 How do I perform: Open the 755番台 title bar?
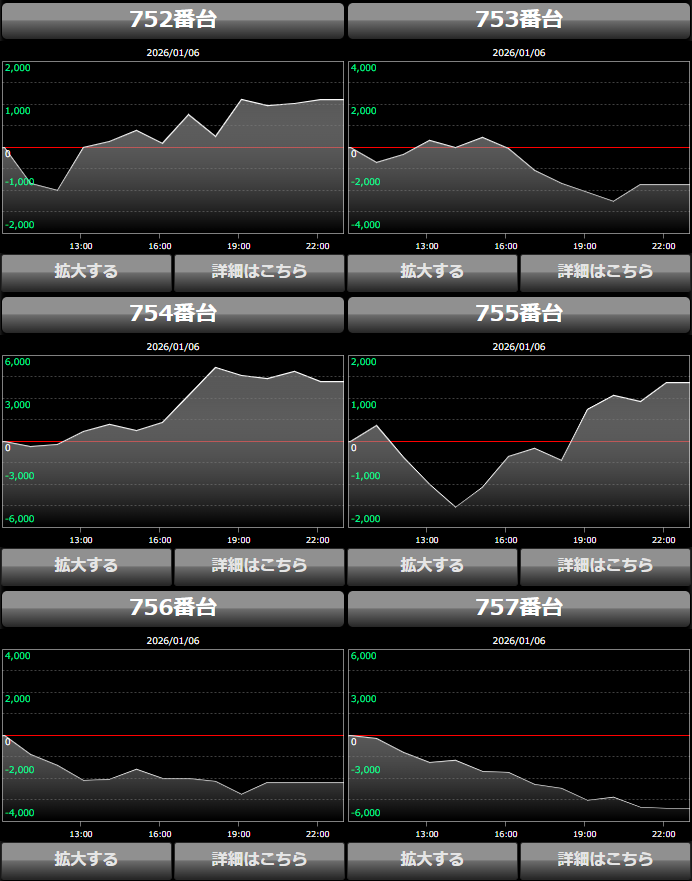tap(519, 314)
